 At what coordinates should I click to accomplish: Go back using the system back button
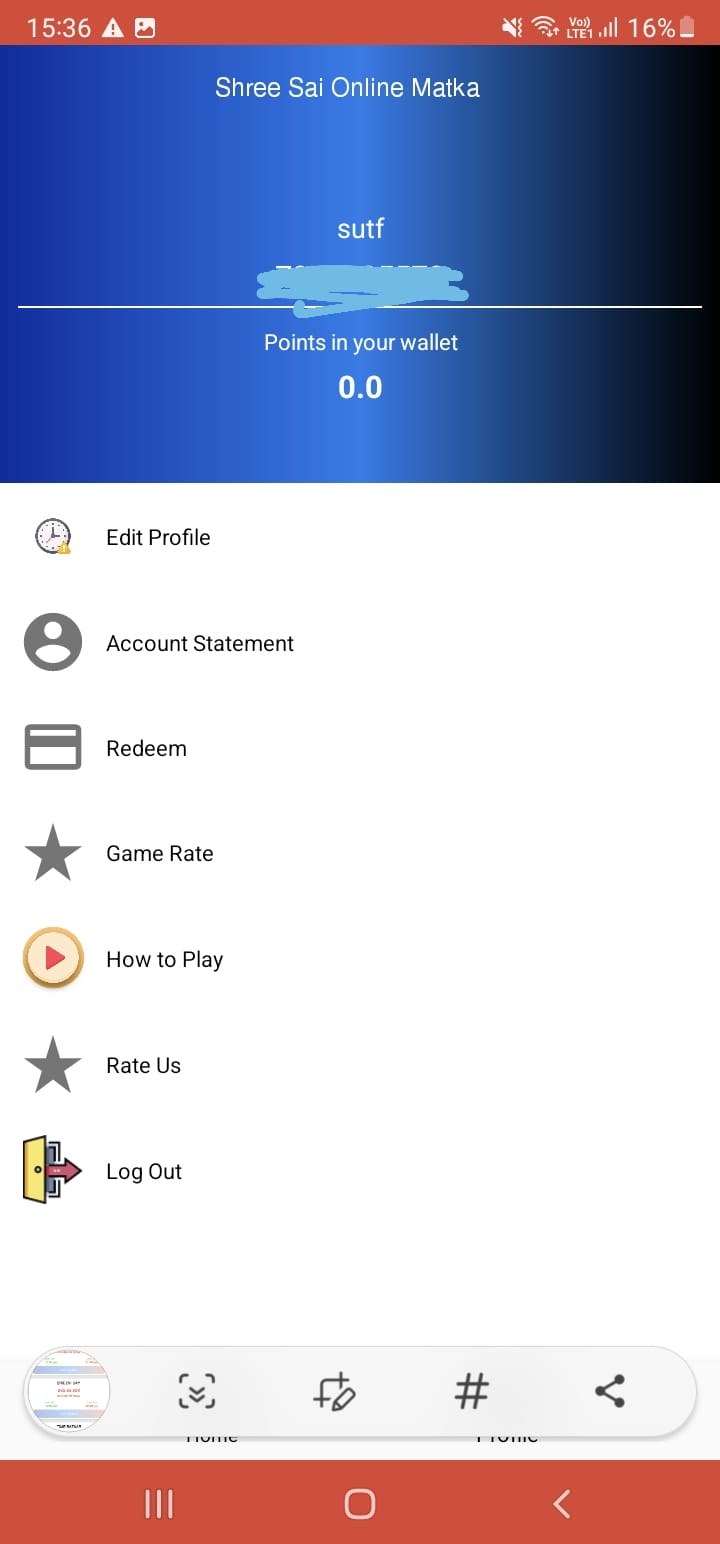562,1503
